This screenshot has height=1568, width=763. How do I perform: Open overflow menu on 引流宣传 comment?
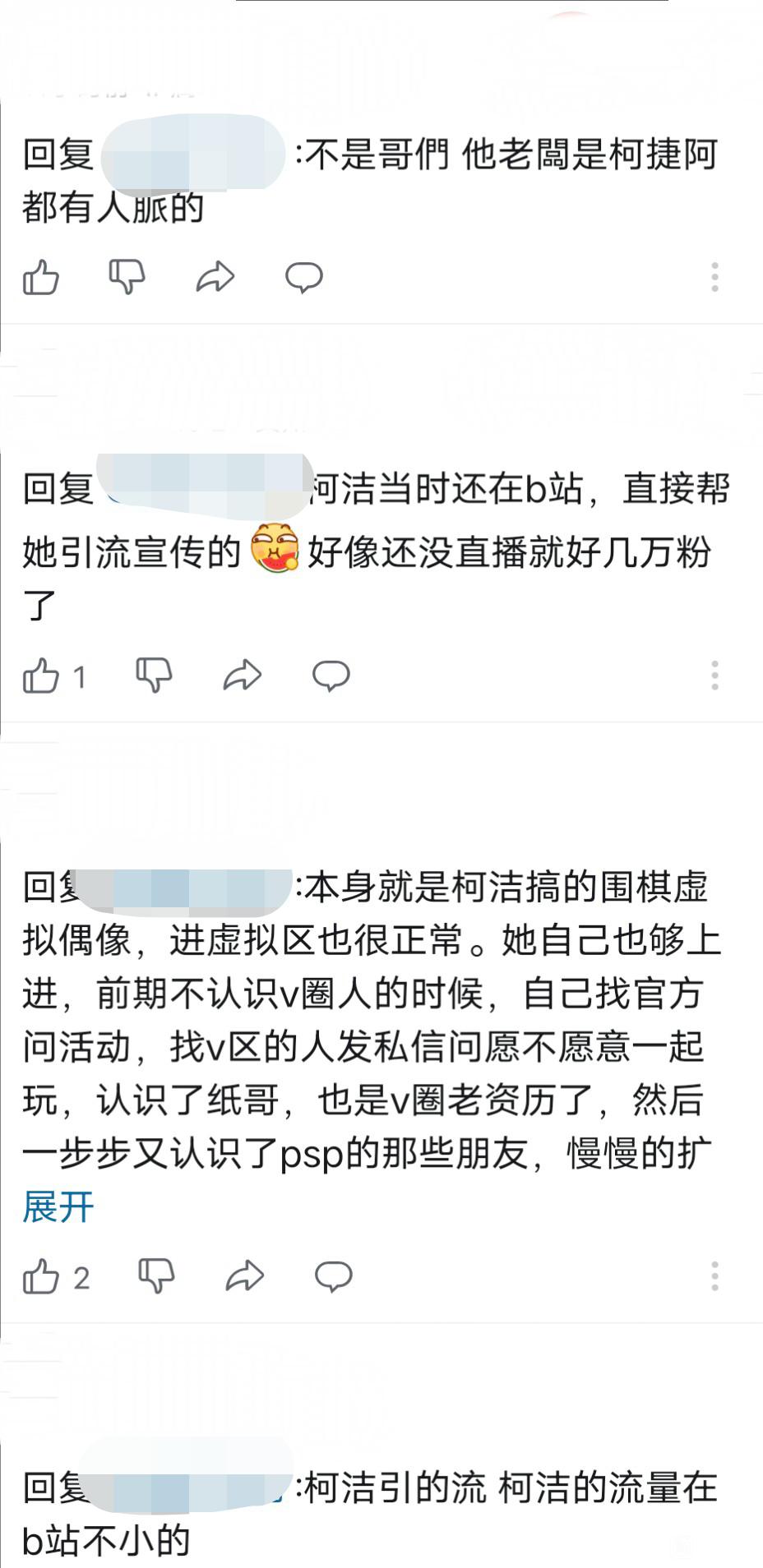(714, 676)
